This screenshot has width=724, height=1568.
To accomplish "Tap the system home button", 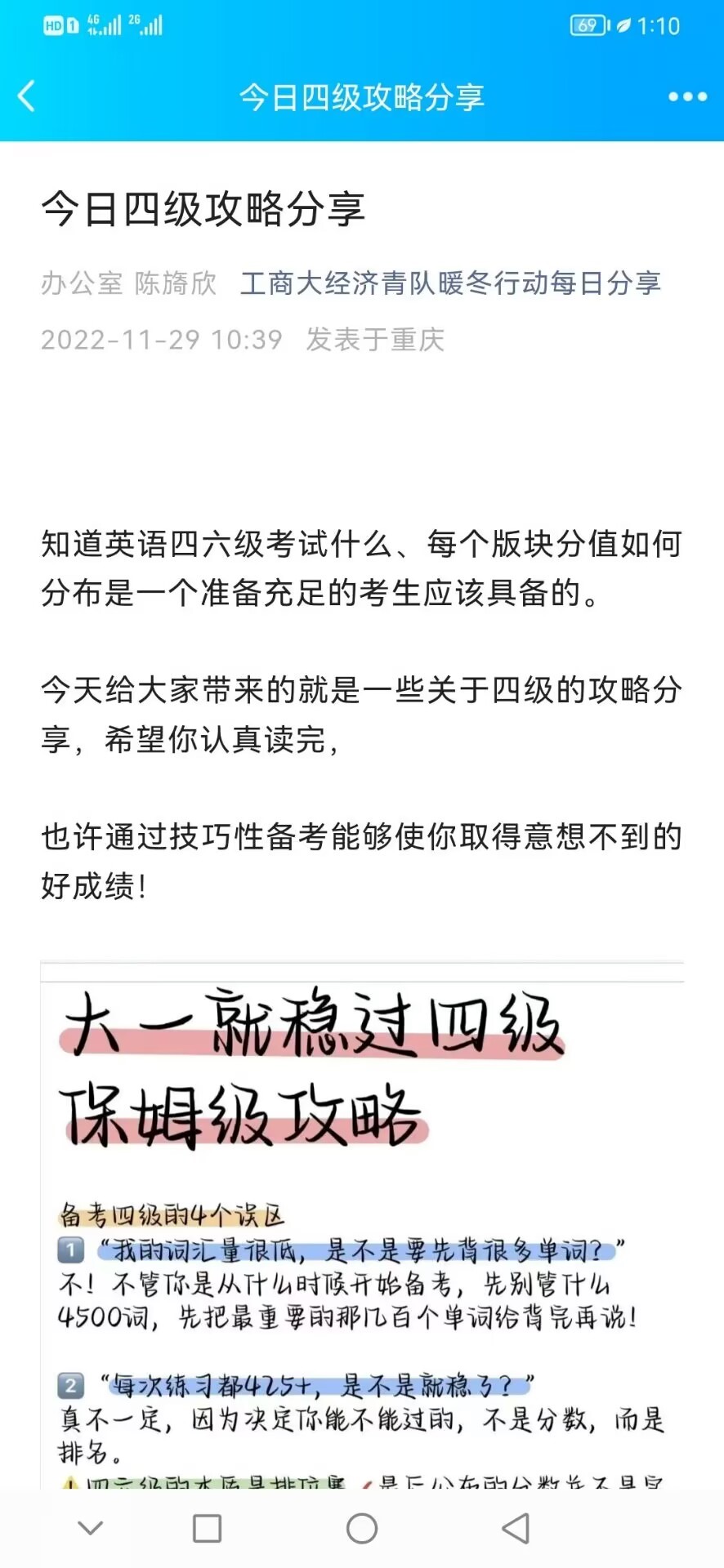I will point(362,1529).
